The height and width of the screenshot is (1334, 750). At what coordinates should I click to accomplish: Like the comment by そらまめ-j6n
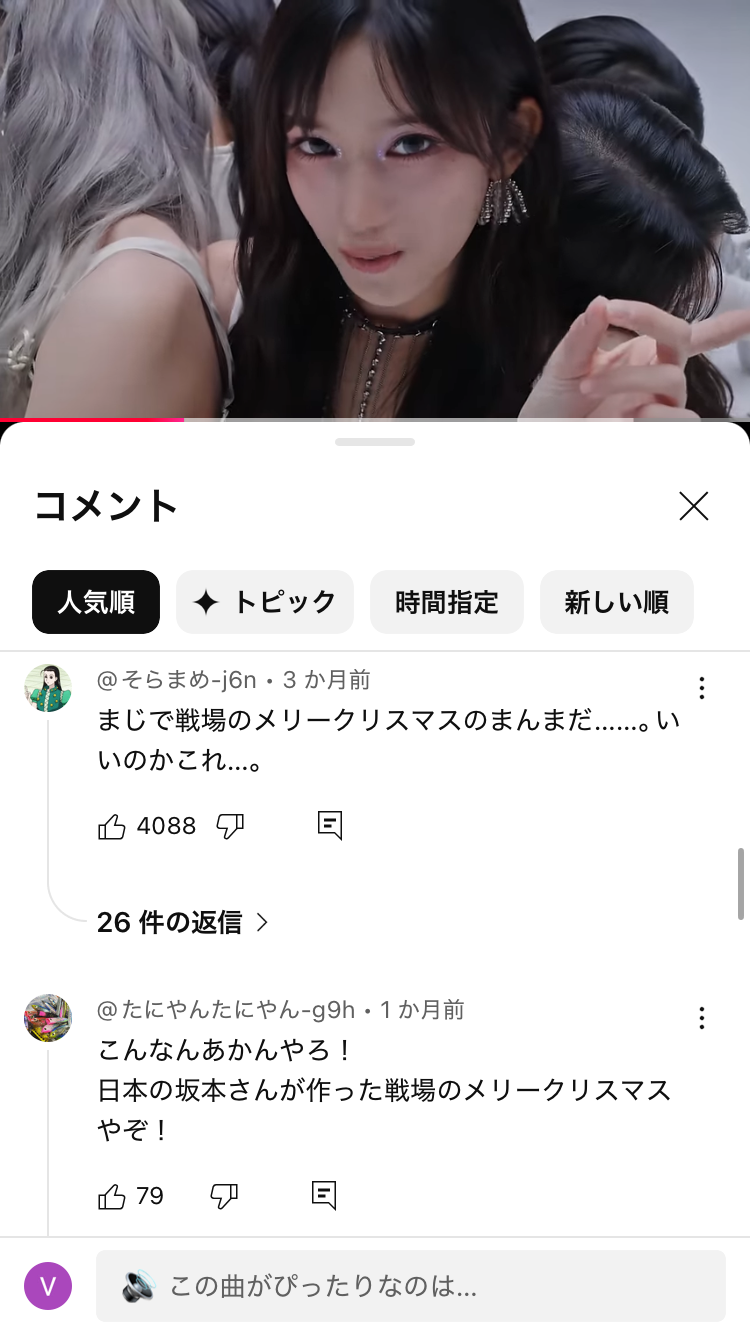pos(112,826)
